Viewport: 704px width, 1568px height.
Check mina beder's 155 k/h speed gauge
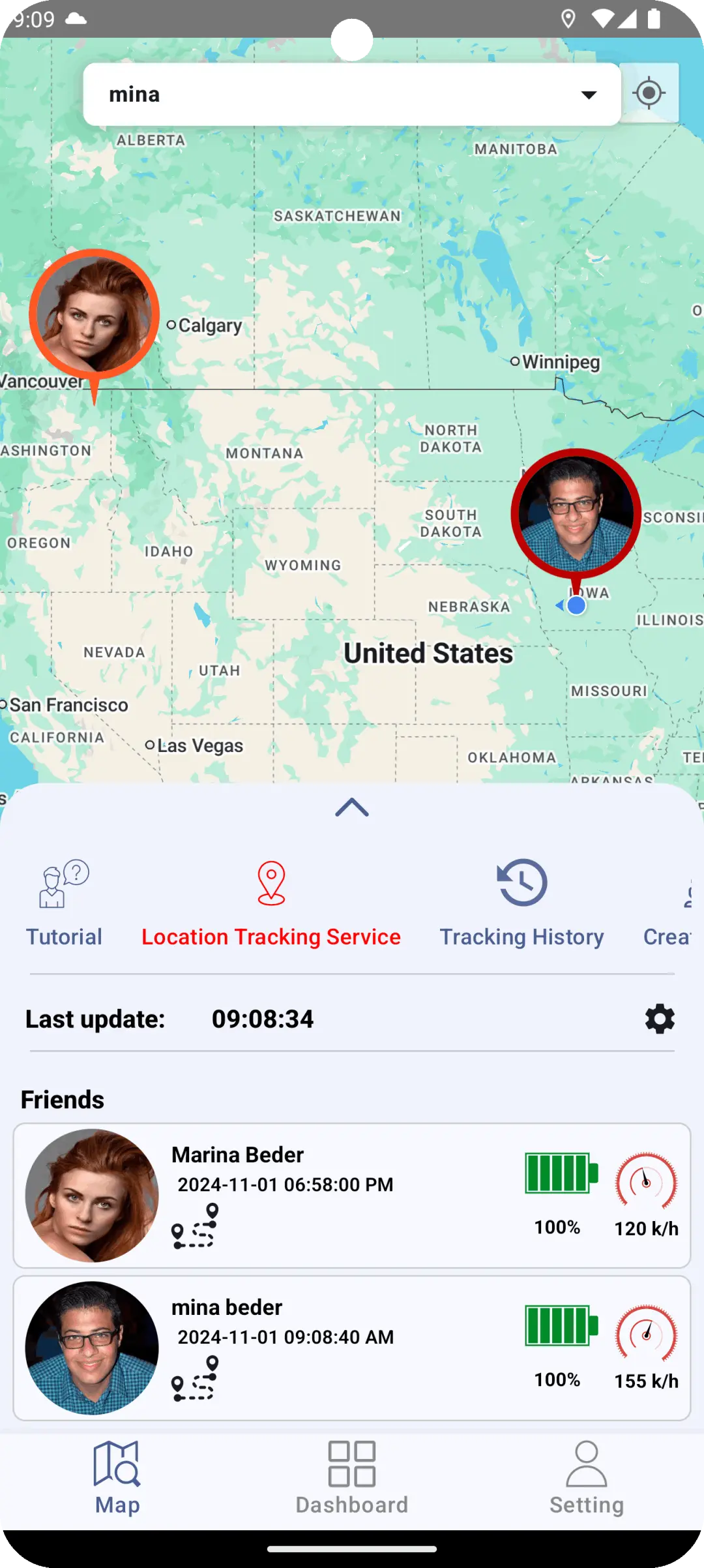point(646,1338)
